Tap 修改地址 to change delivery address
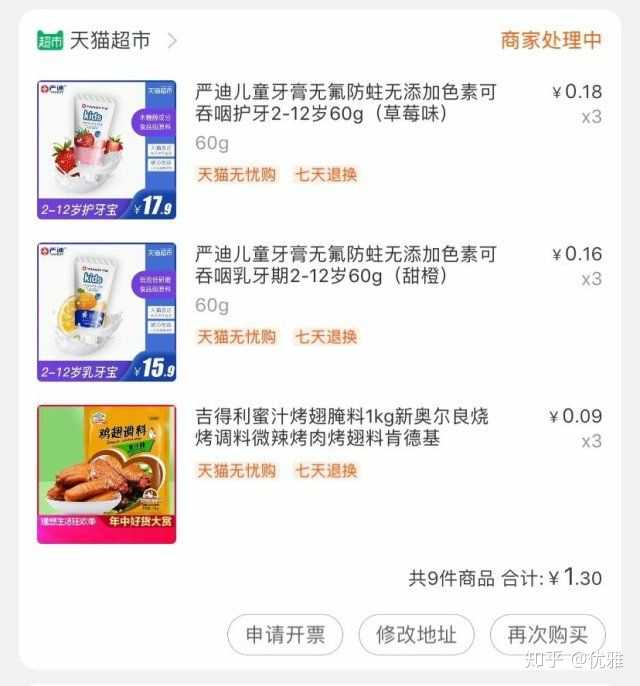640x686 pixels. (x=416, y=634)
